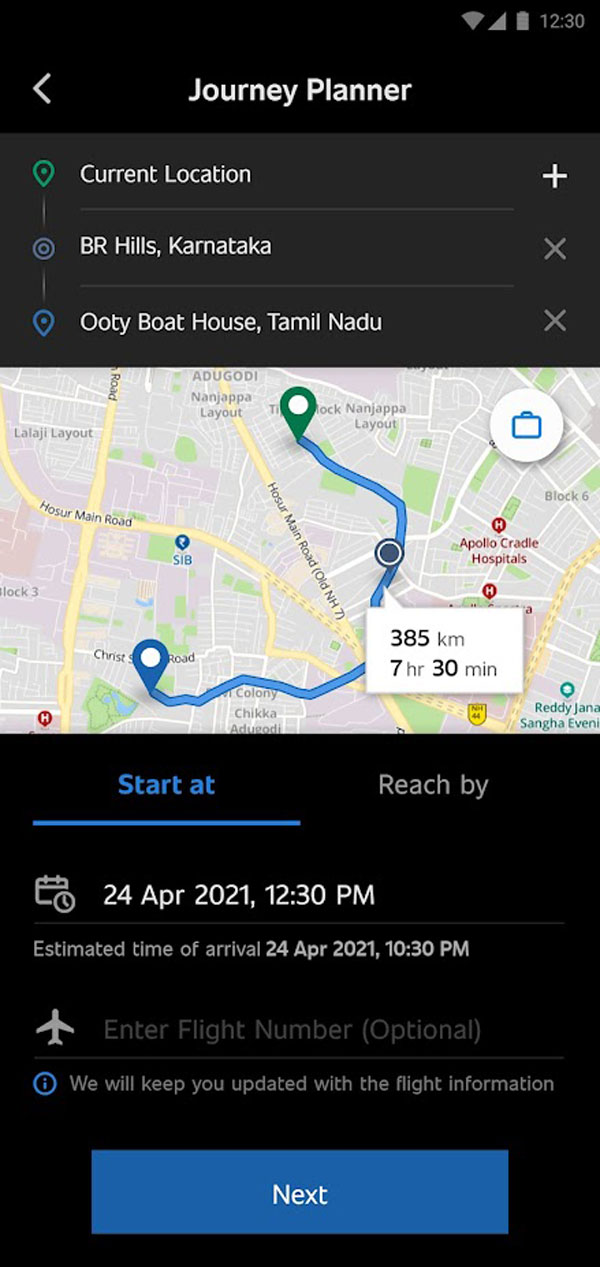Remove the Ooty Boat House destination
600x1267 pixels.
tap(554, 321)
